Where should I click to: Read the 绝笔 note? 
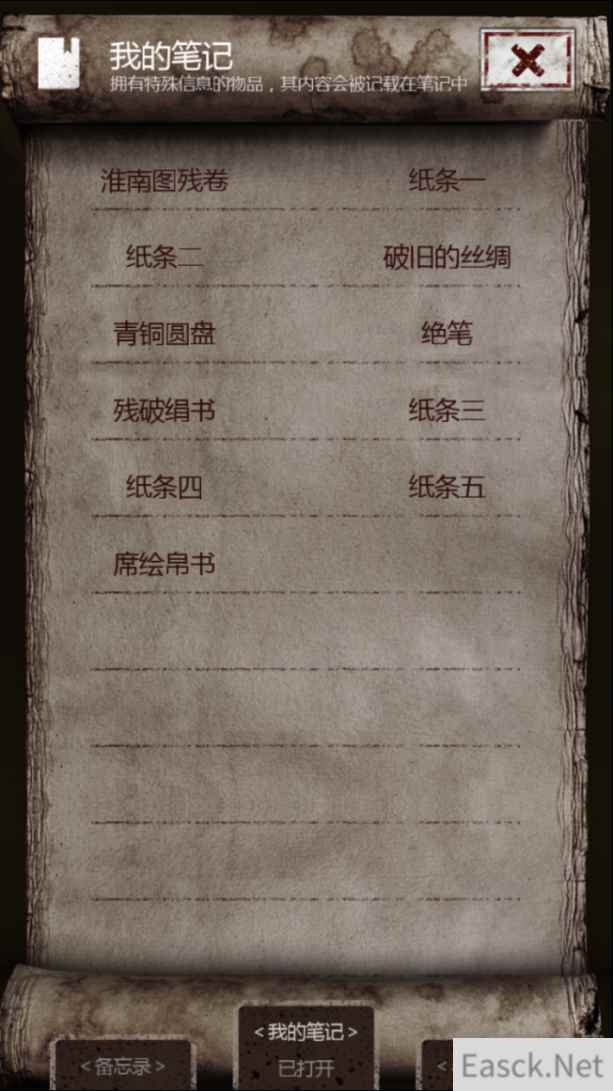(x=446, y=334)
